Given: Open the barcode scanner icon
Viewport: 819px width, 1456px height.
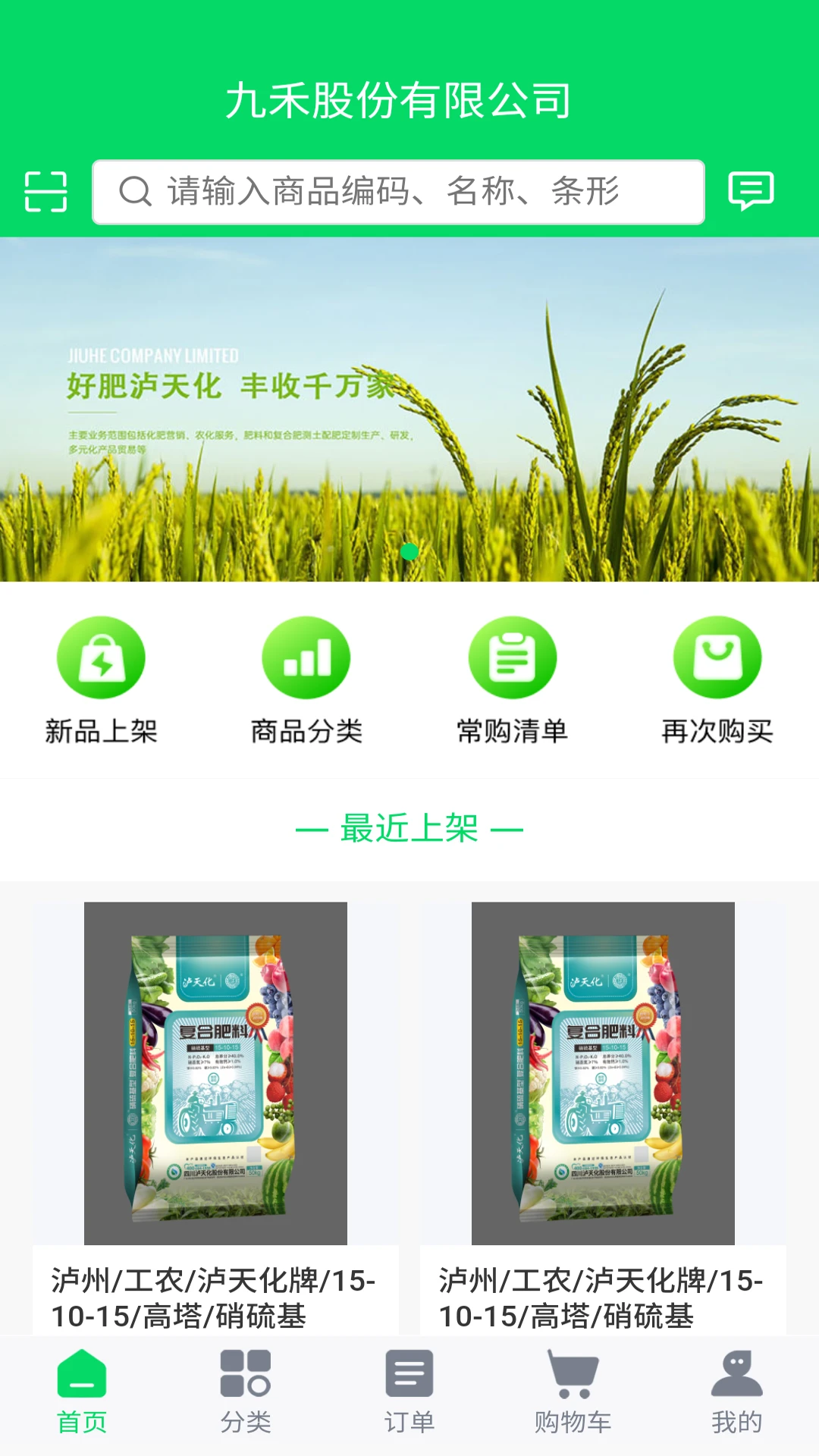Looking at the screenshot, I should tap(45, 191).
